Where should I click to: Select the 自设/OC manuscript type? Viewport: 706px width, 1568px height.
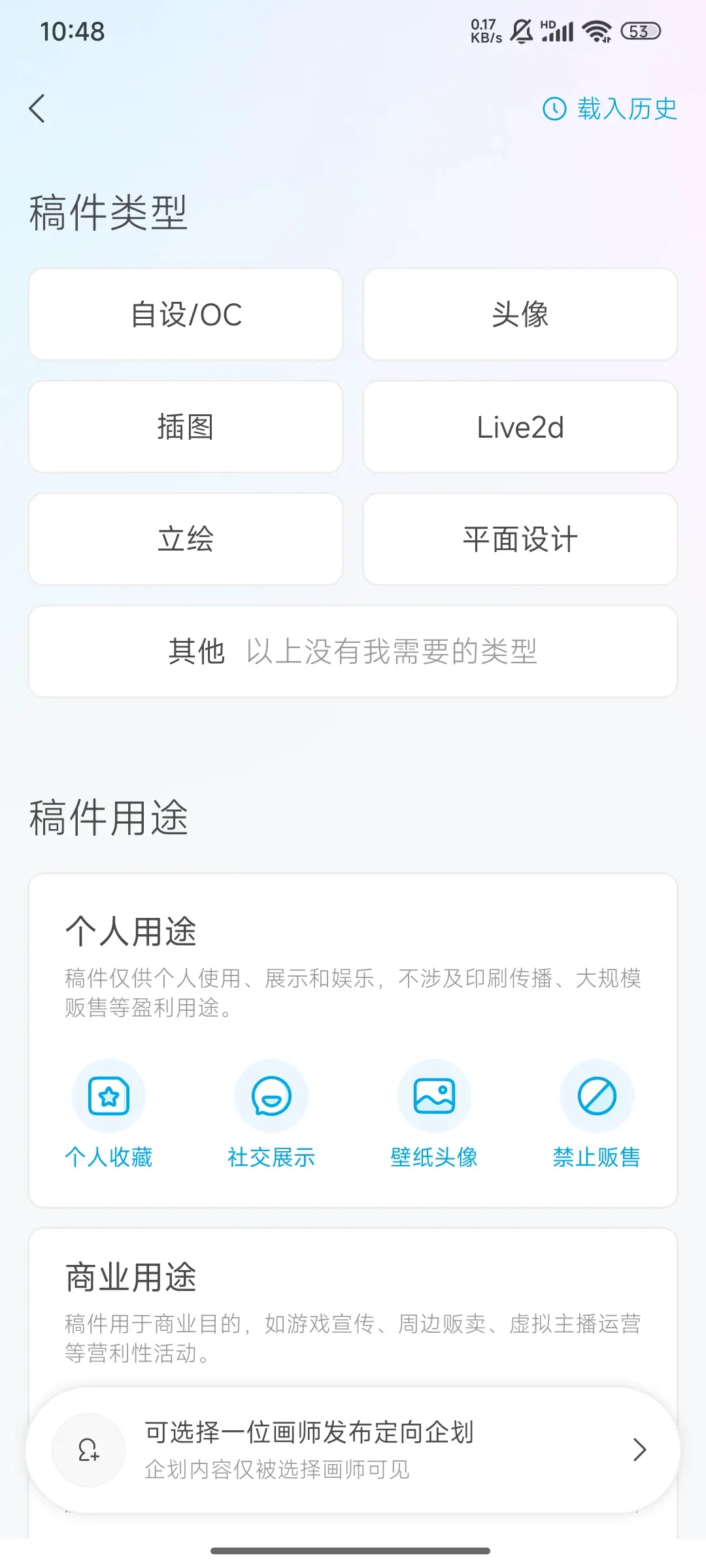coord(186,314)
